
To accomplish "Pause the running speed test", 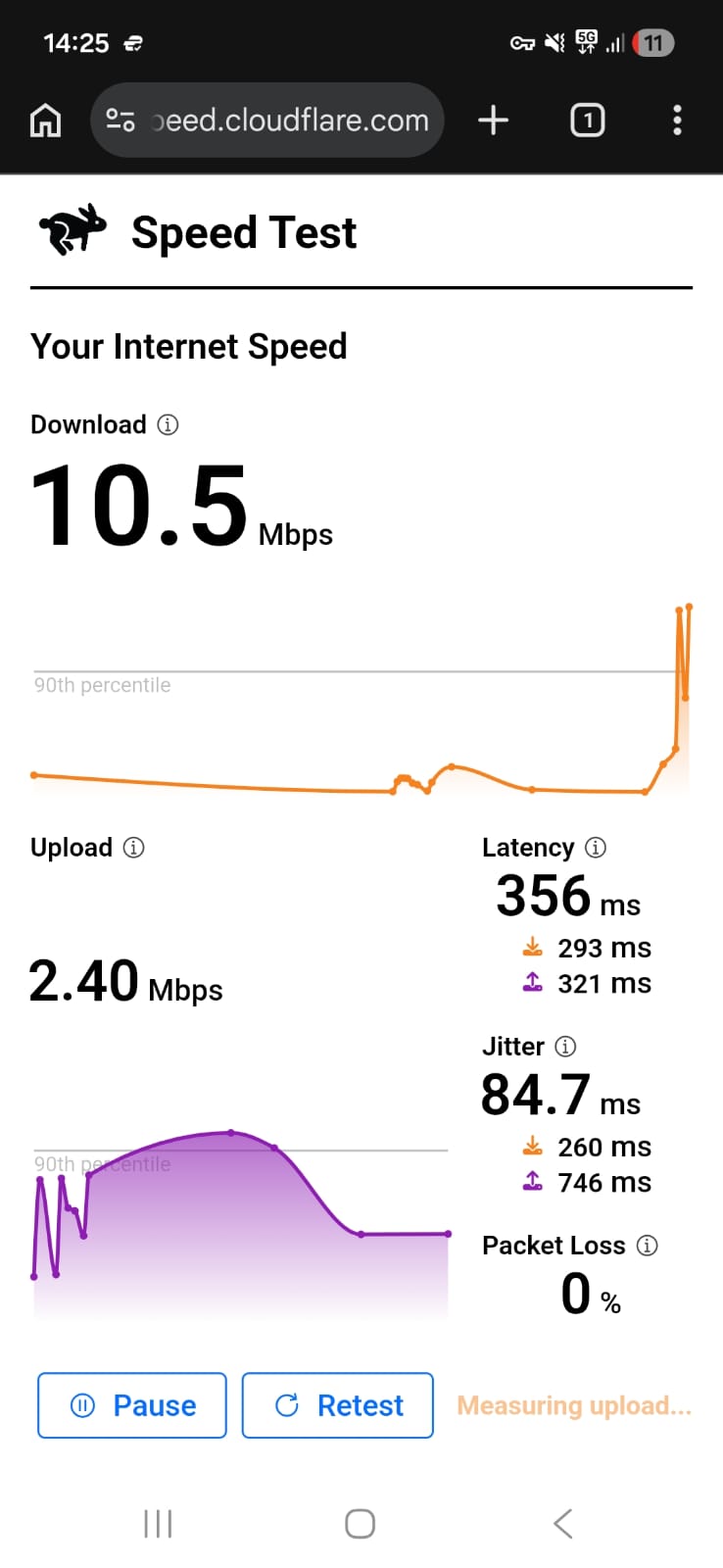I will click(x=131, y=1405).
